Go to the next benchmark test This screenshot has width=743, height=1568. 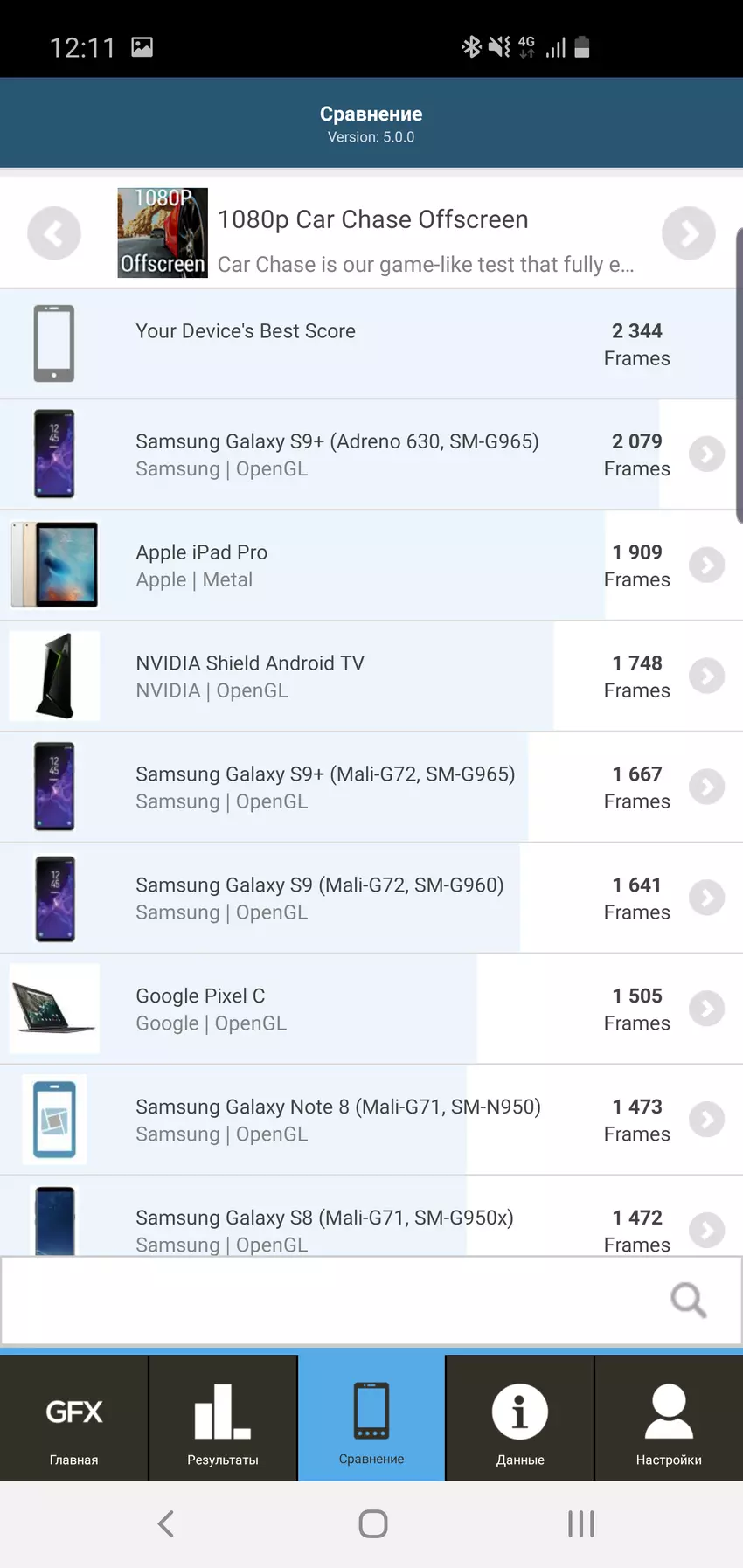coord(688,233)
